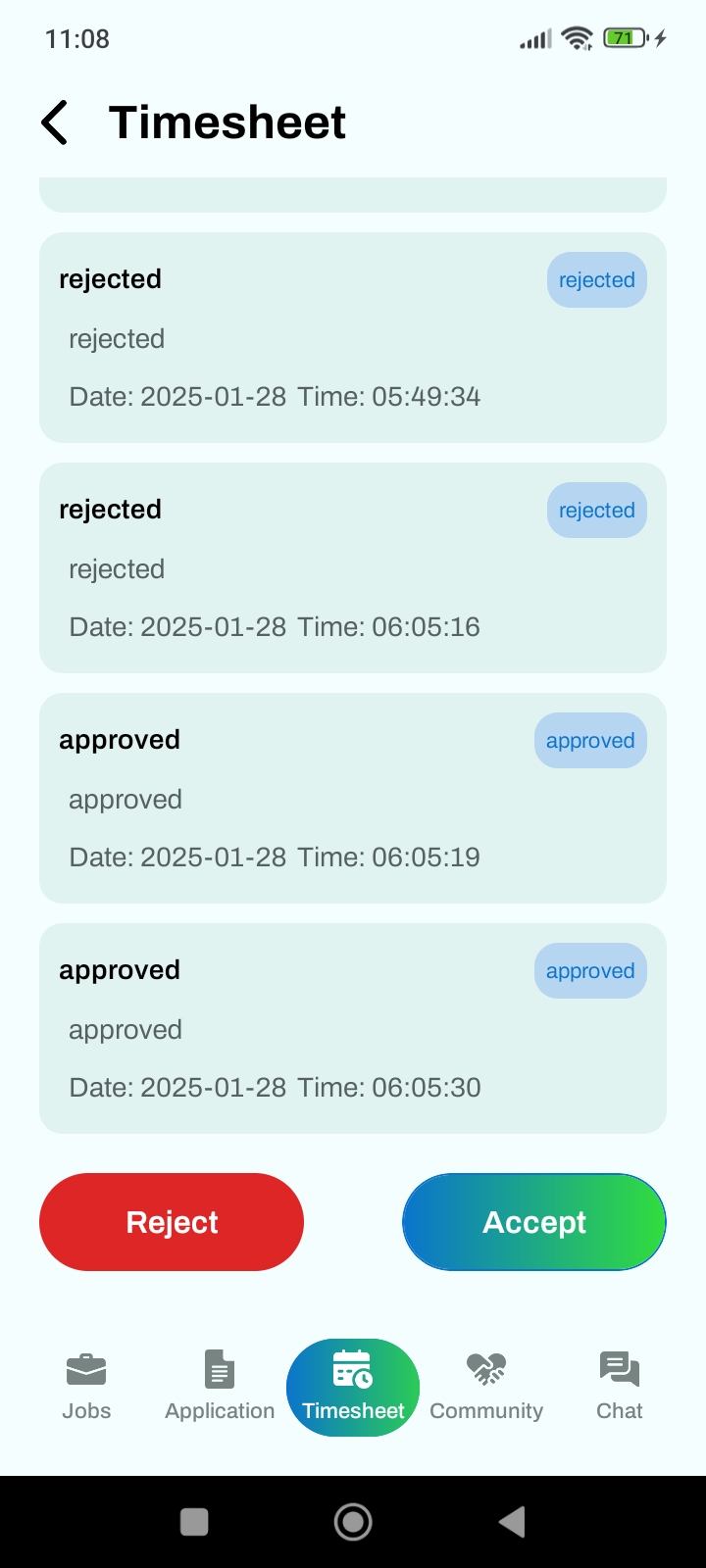Image resolution: width=706 pixels, height=1568 pixels.
Task: Go back from the Timesheet screen
Action: pos(56,122)
